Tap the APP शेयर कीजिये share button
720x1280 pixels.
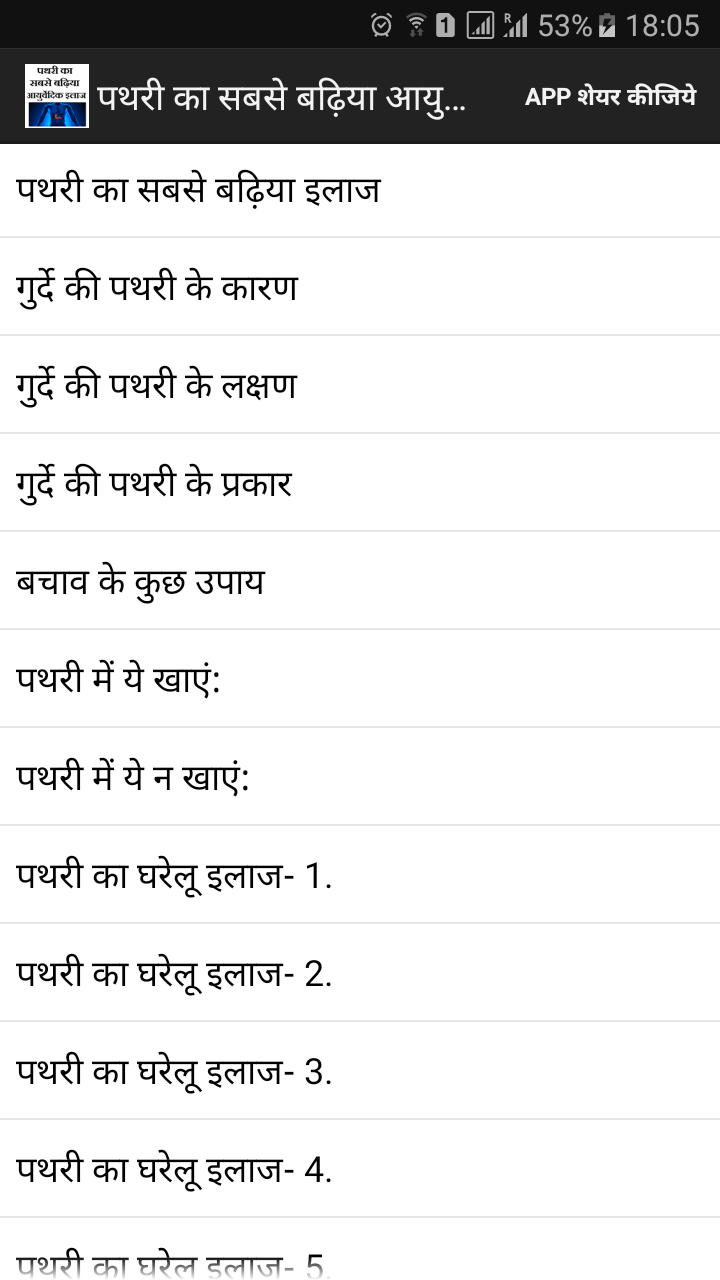610,96
